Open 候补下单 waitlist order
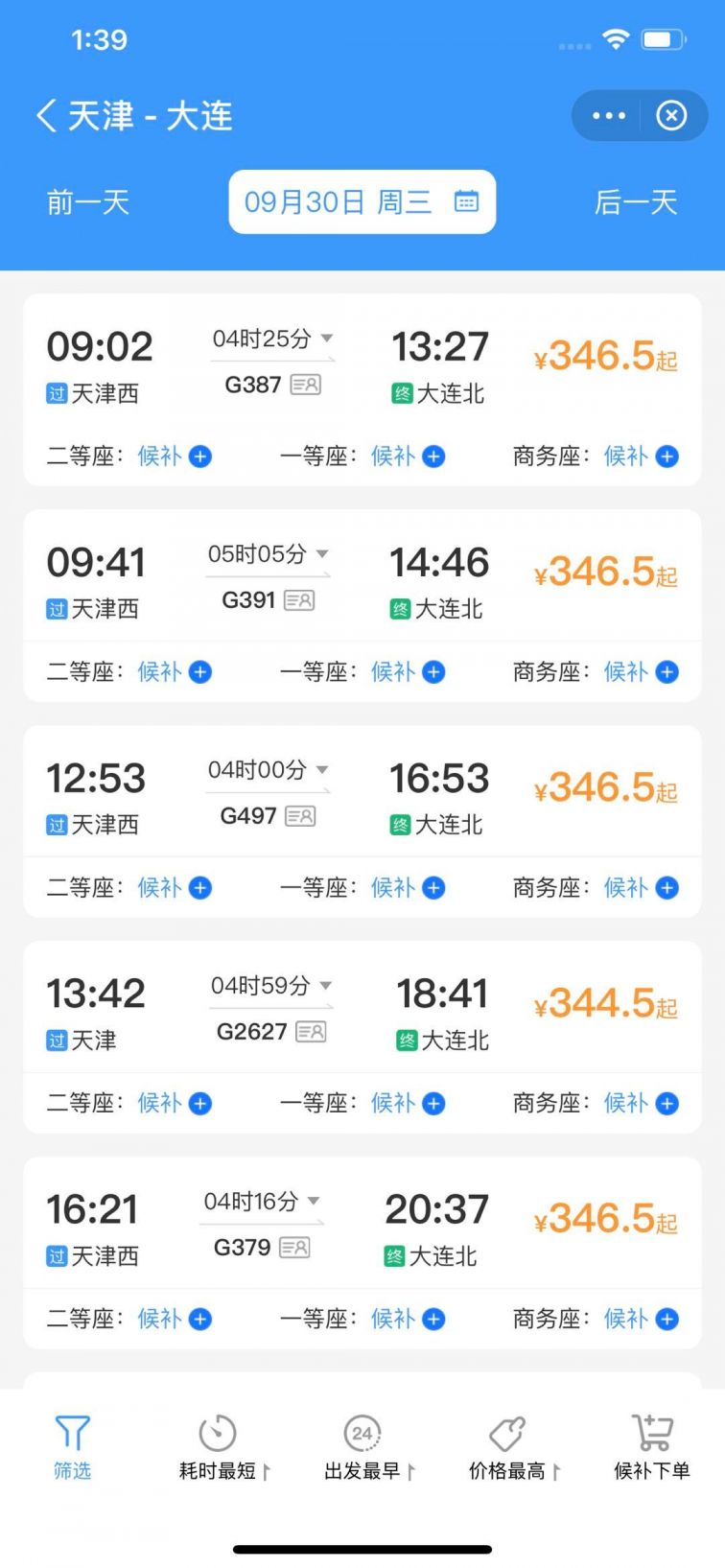The width and height of the screenshot is (725, 1568). coord(652,1447)
